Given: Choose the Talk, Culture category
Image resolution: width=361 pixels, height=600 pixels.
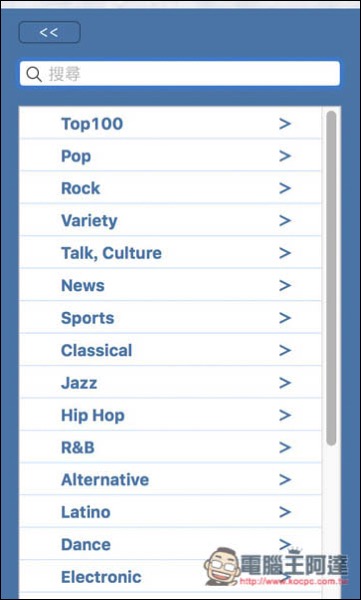Looking at the screenshot, I should tap(170, 253).
